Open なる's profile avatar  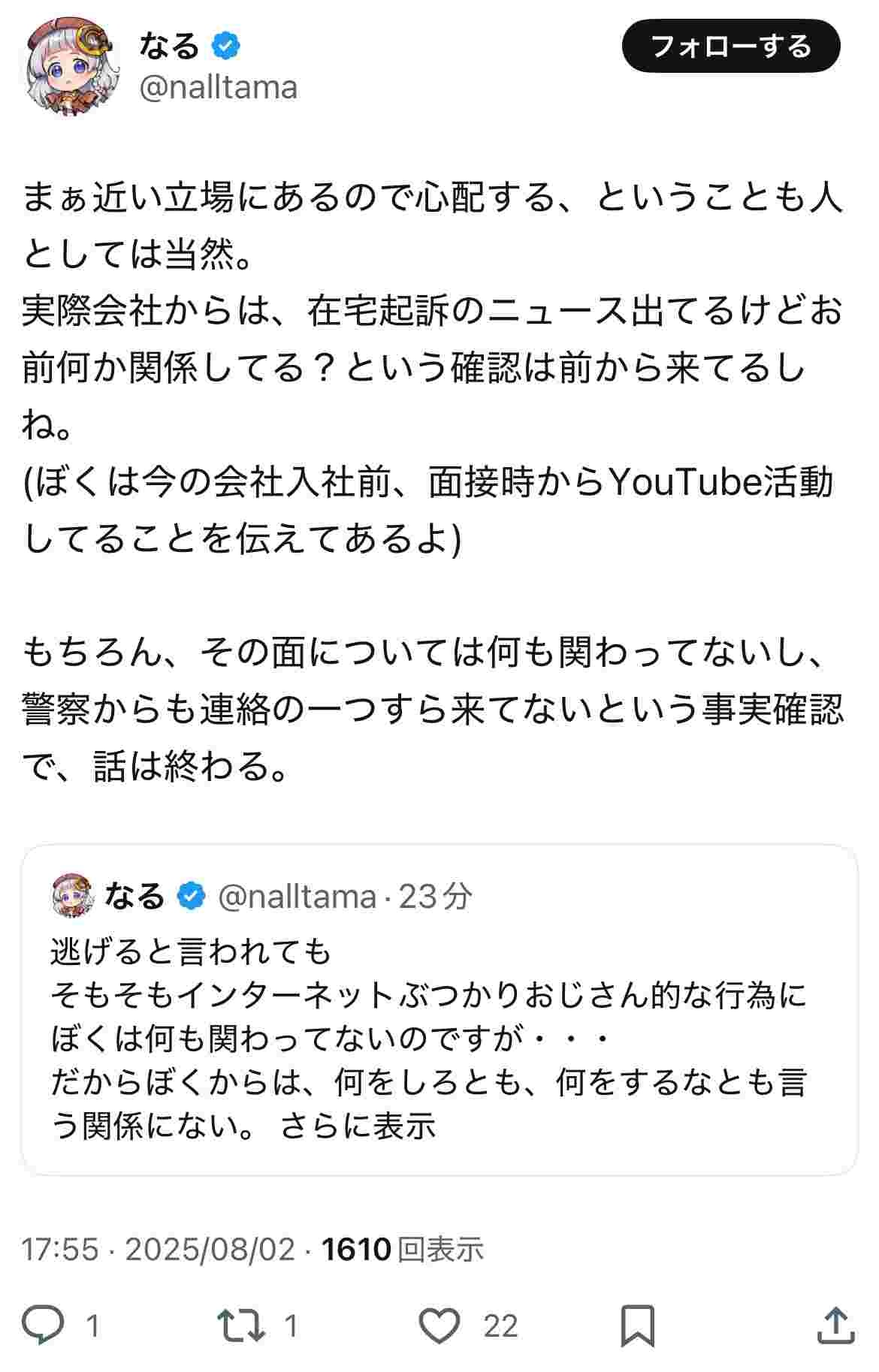[73, 66]
